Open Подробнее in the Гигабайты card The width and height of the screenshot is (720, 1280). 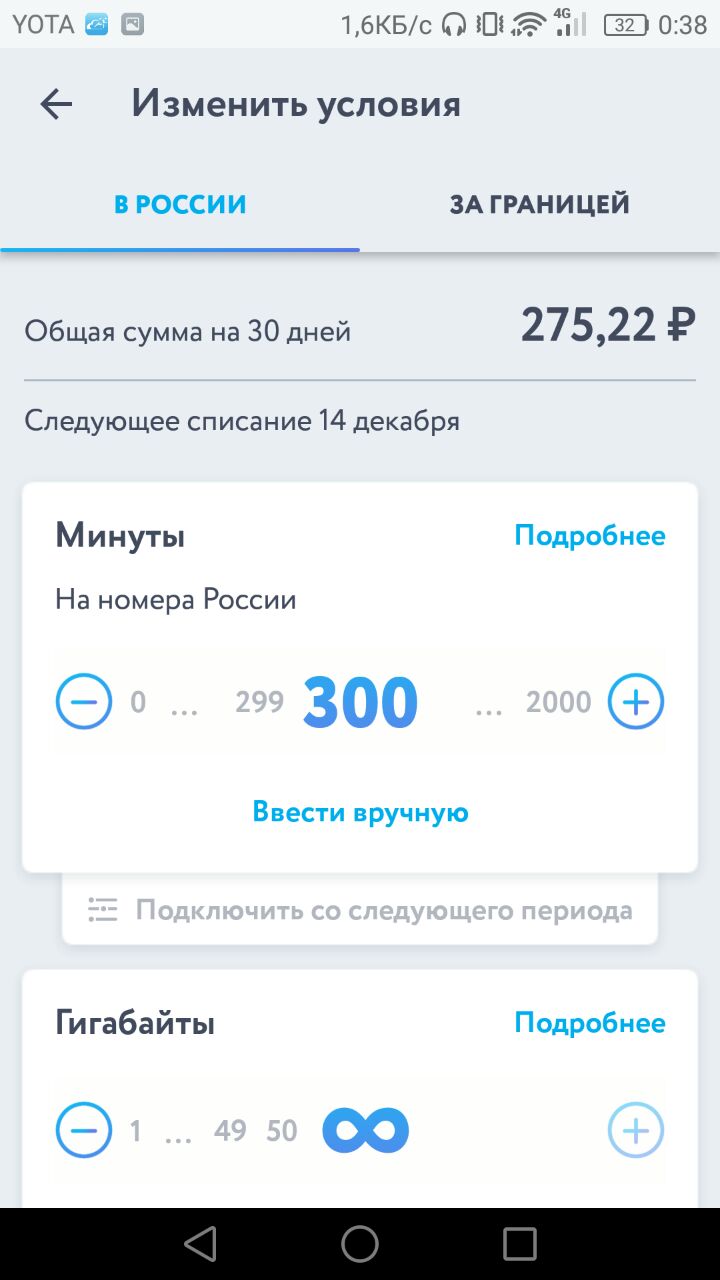(590, 1023)
